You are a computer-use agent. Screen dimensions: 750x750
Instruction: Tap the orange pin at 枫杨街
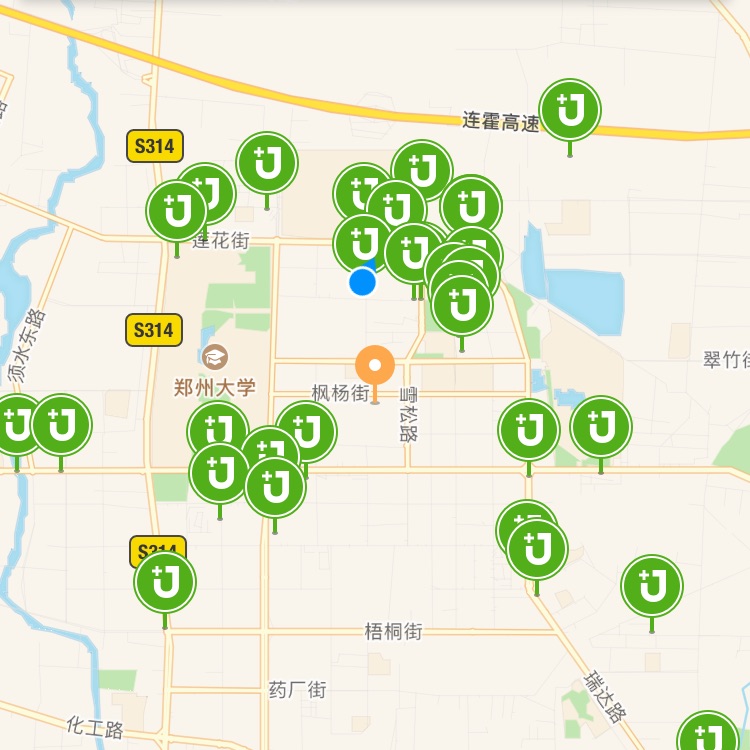(375, 365)
